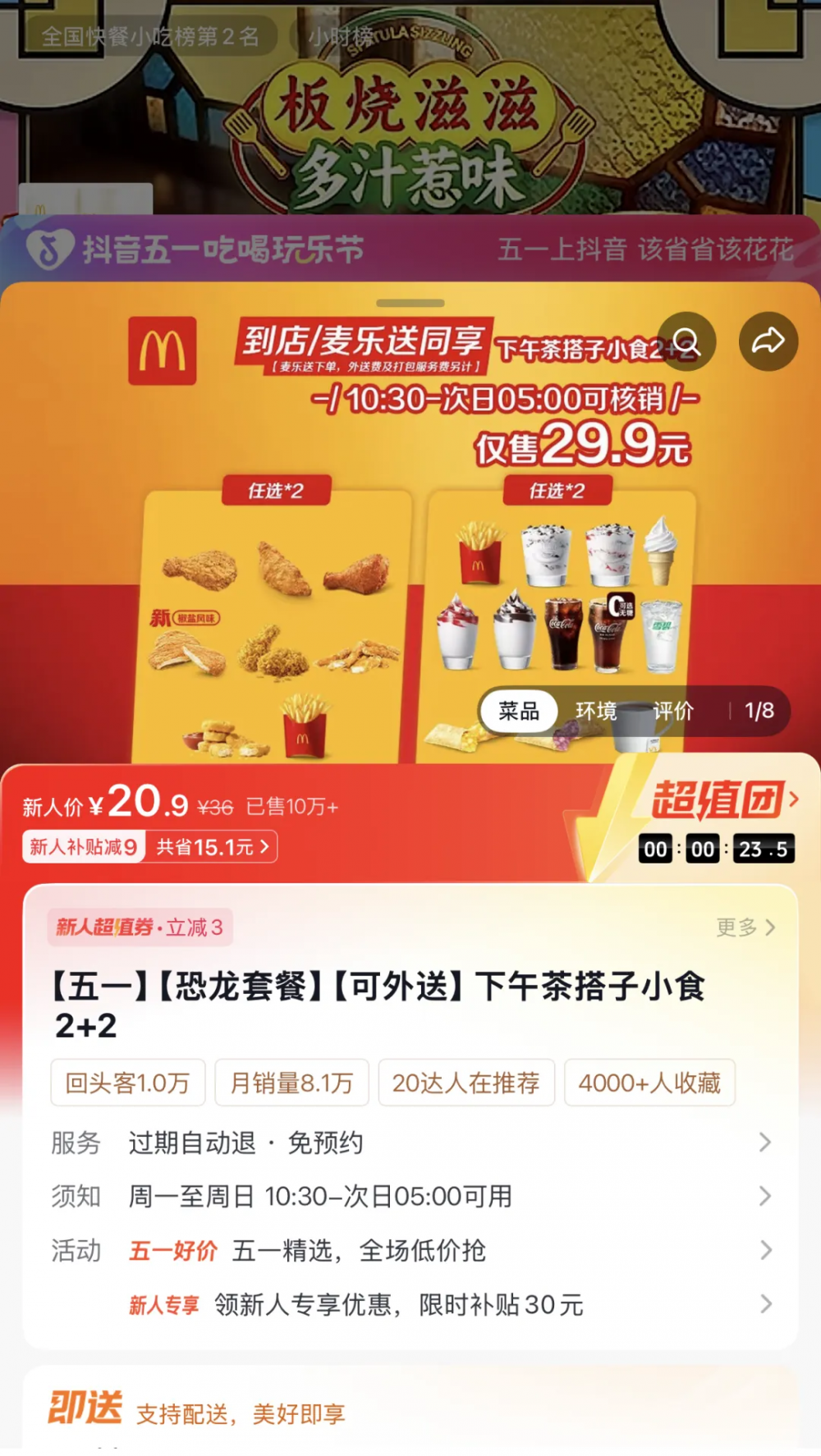Image resolution: width=821 pixels, height=1456 pixels.
Task: Open the 抖音五一吃喝玩乐节 banner
Action: click(410, 249)
